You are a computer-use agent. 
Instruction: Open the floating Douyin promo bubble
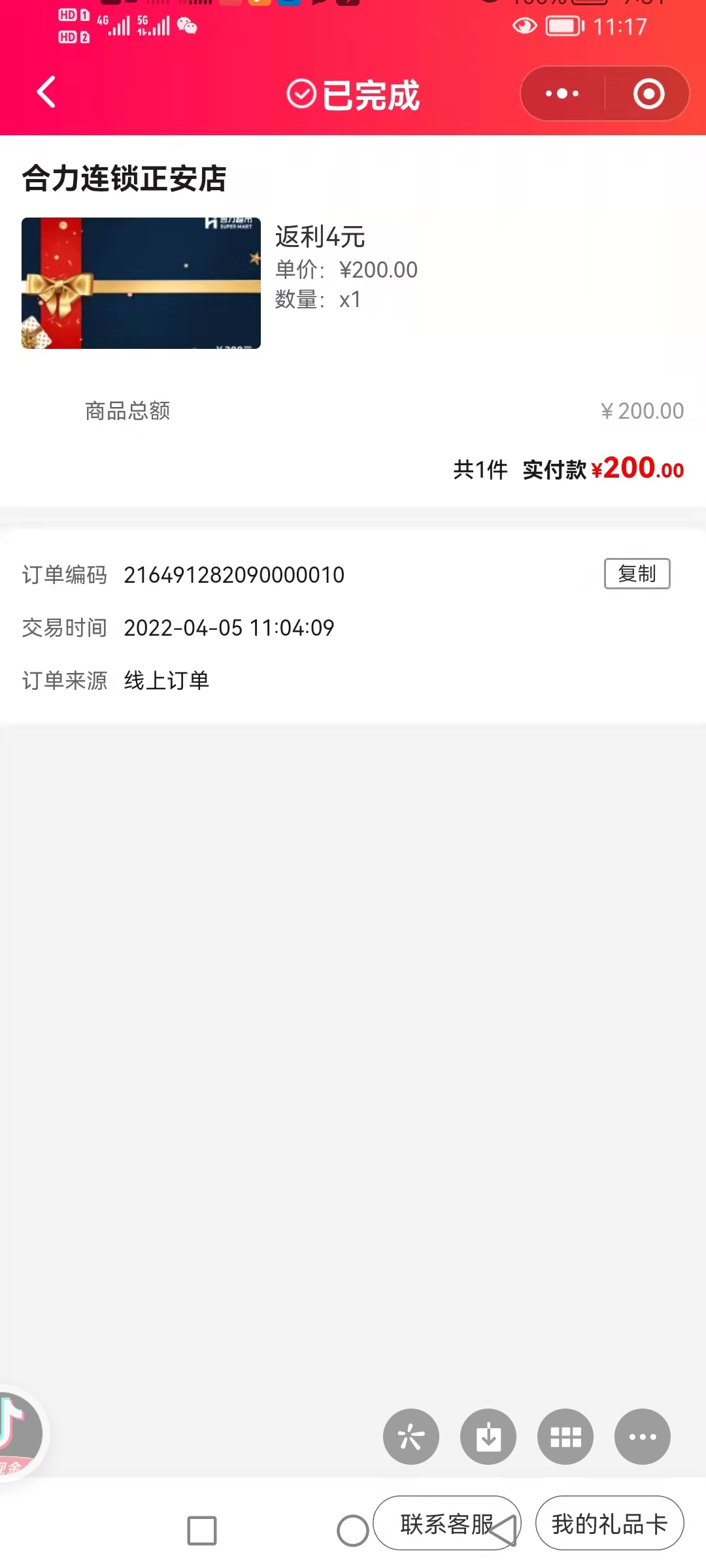pyautogui.click(x=18, y=1434)
